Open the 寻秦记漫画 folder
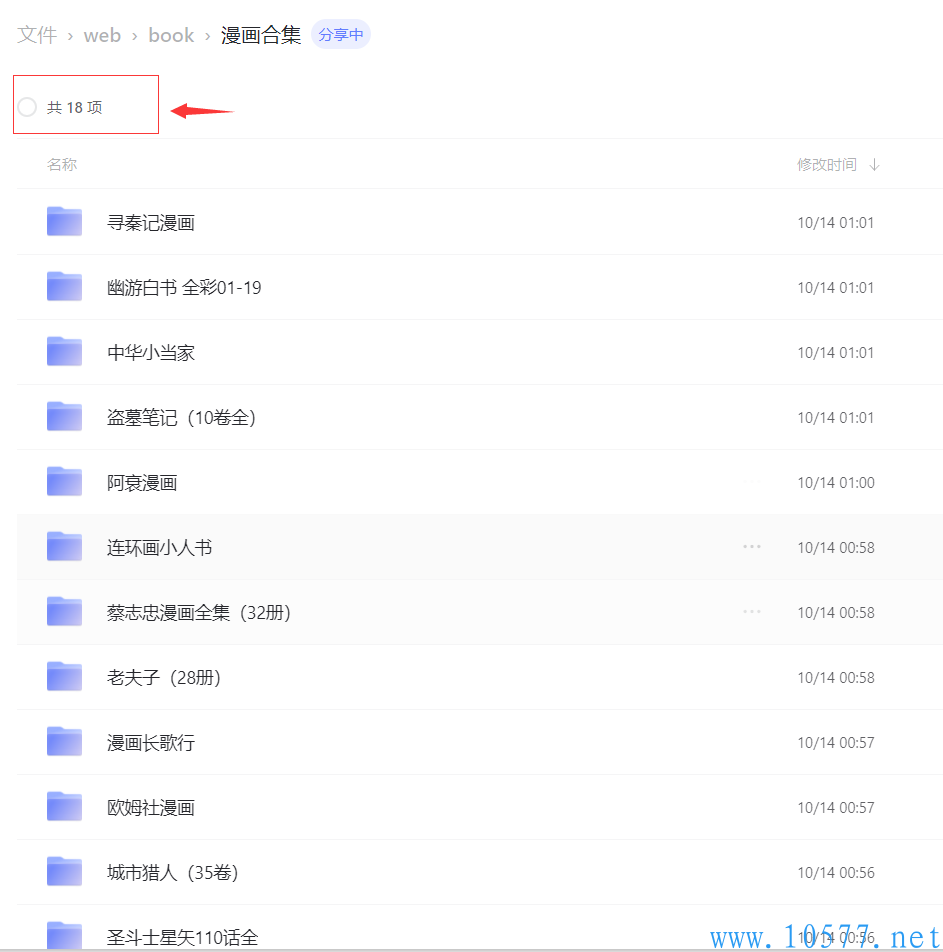Viewport: 943px width, 952px height. tap(151, 223)
